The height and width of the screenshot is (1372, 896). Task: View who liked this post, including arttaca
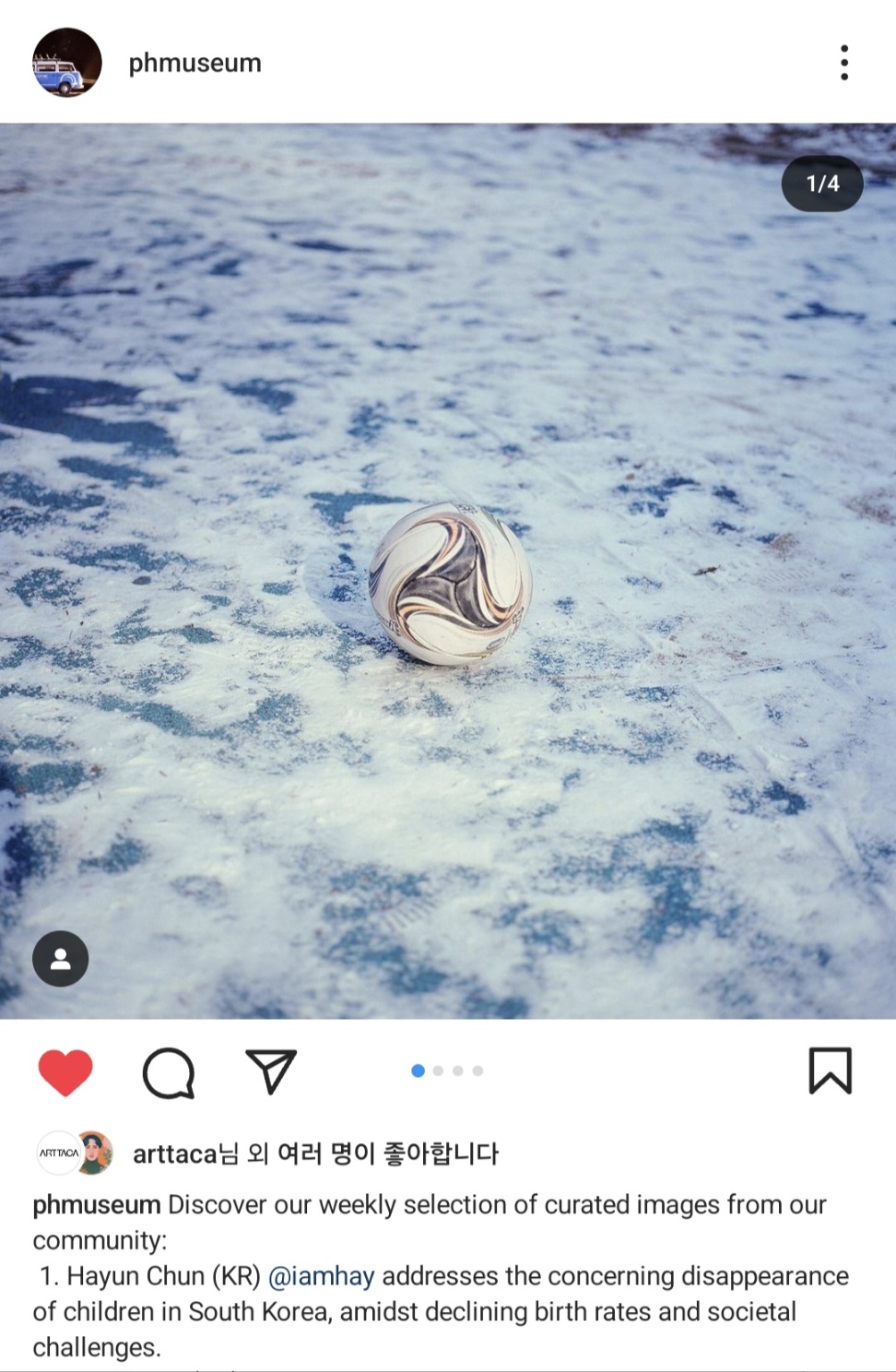click(x=315, y=1153)
